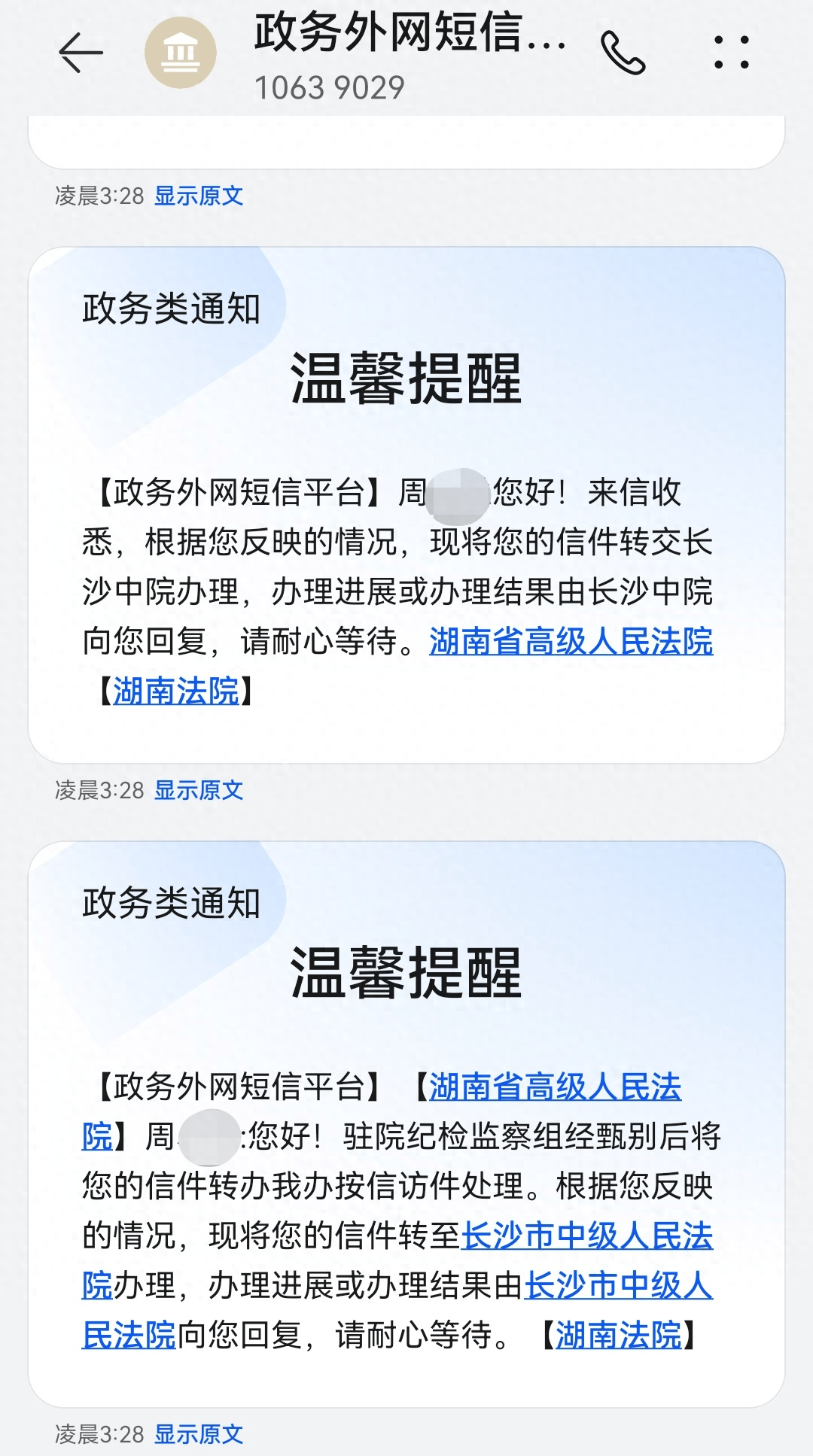Open the four-dot more options menu
The width and height of the screenshot is (813, 1456).
coord(732,53)
